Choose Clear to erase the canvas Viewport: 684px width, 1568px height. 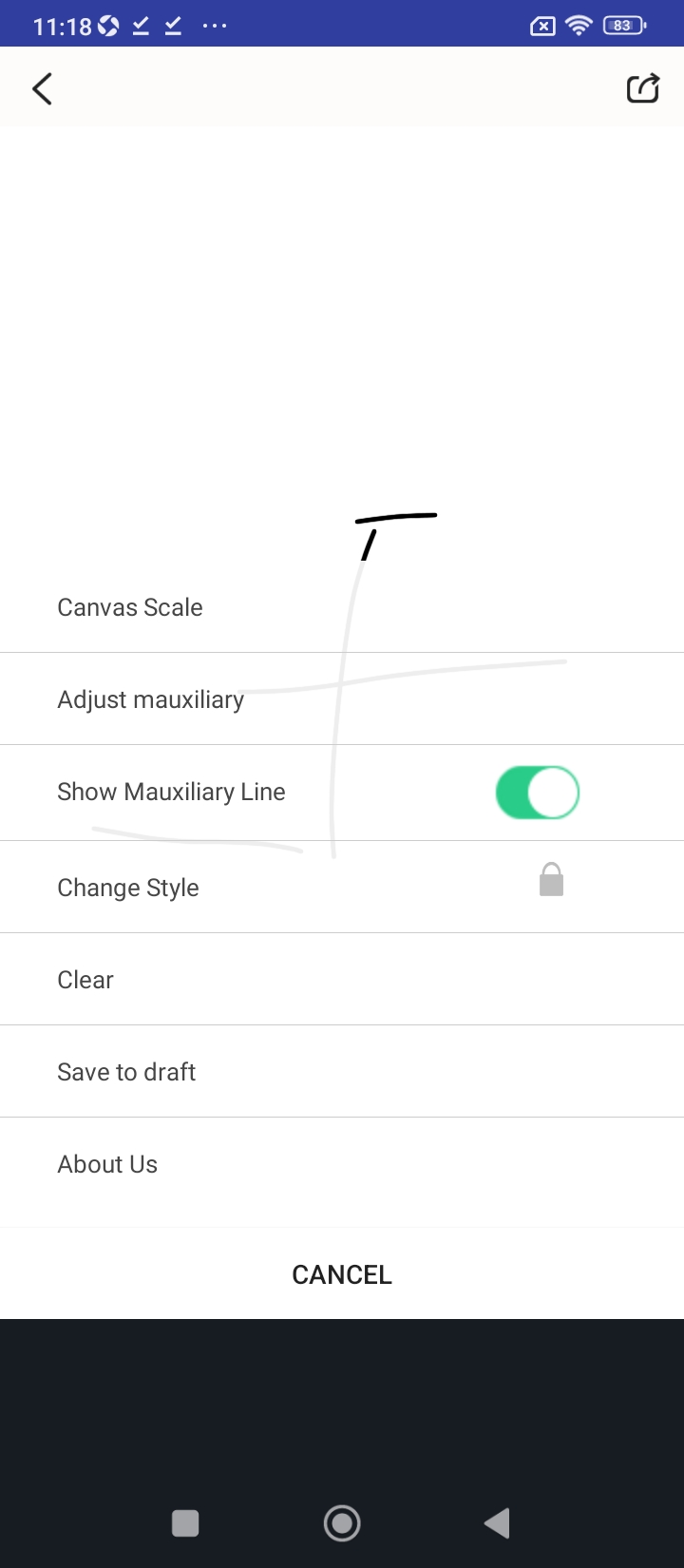point(342,980)
